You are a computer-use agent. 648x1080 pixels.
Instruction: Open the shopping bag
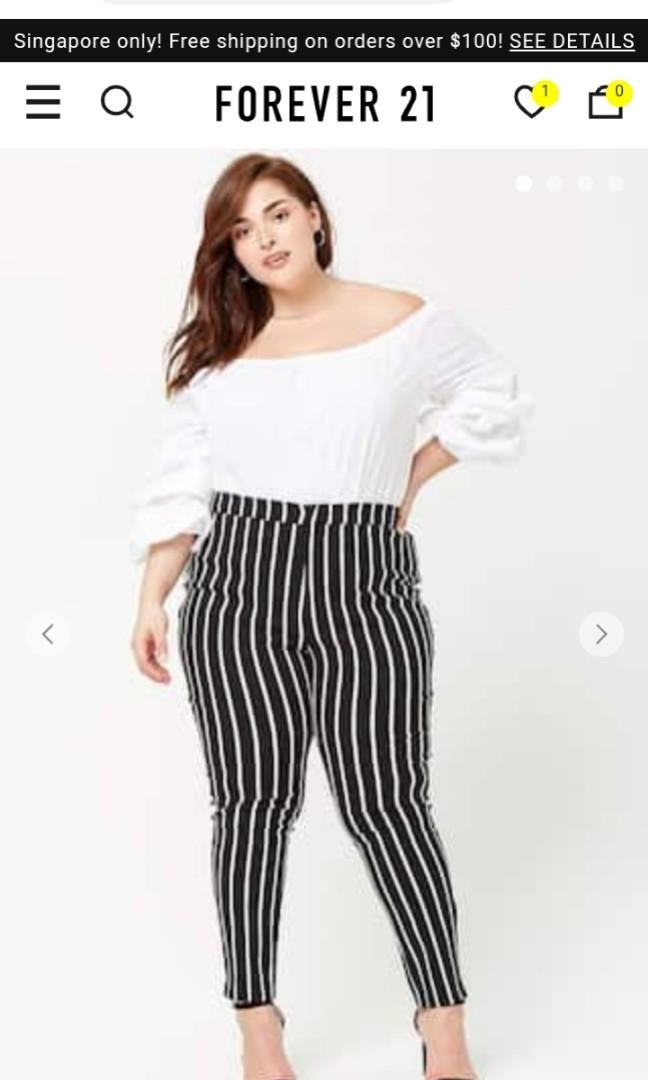tap(605, 102)
